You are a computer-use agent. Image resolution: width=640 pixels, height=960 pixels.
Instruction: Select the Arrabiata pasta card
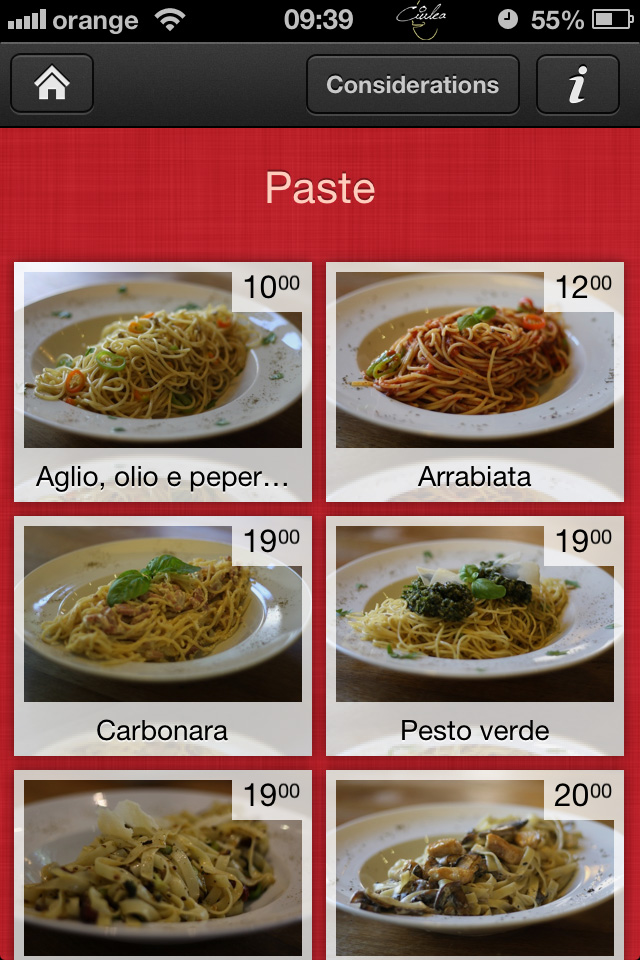coord(475,382)
